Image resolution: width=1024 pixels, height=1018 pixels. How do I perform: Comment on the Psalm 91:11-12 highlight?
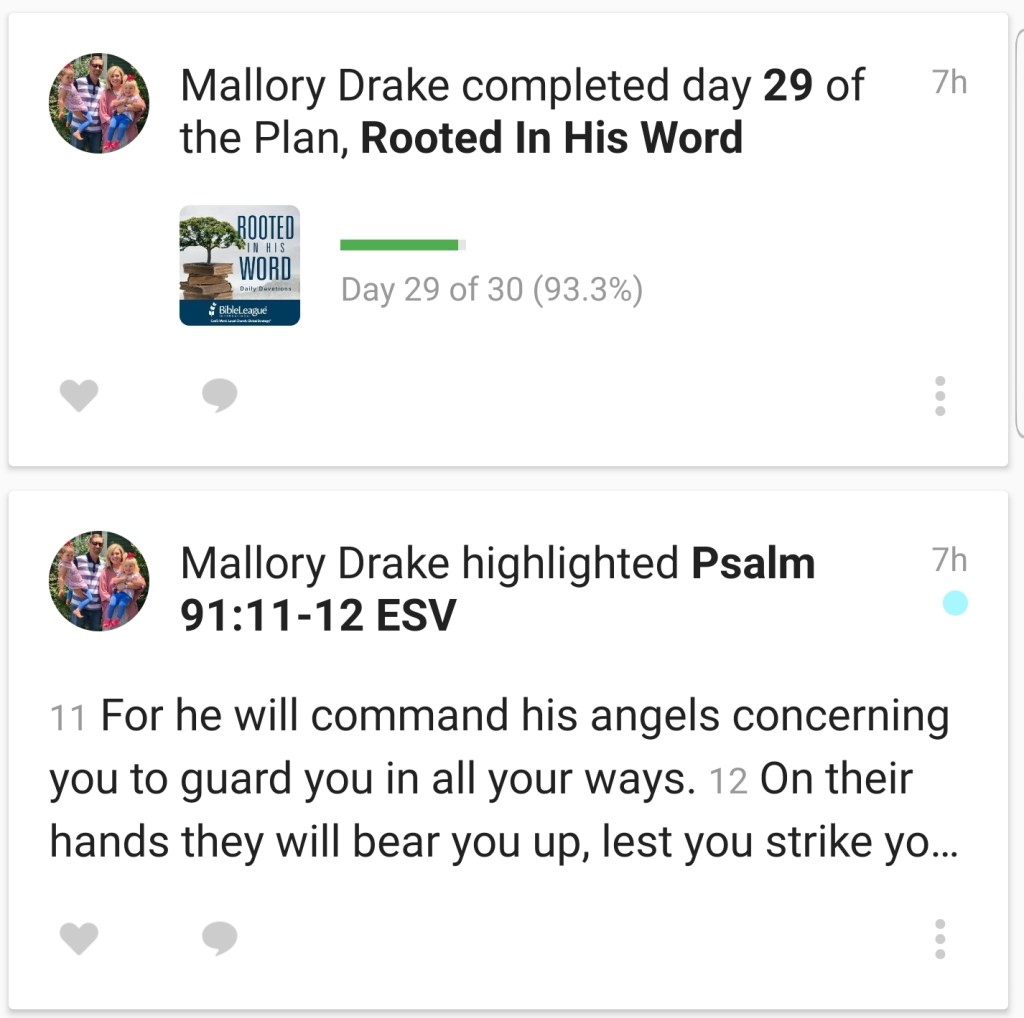coord(219,938)
